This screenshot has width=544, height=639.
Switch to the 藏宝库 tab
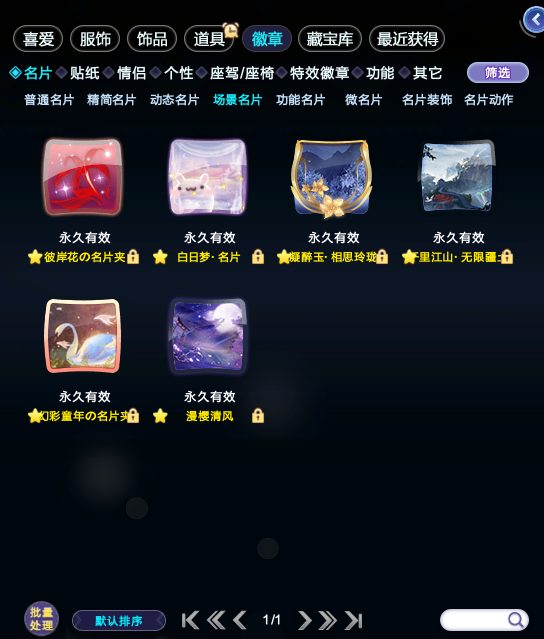[330, 39]
